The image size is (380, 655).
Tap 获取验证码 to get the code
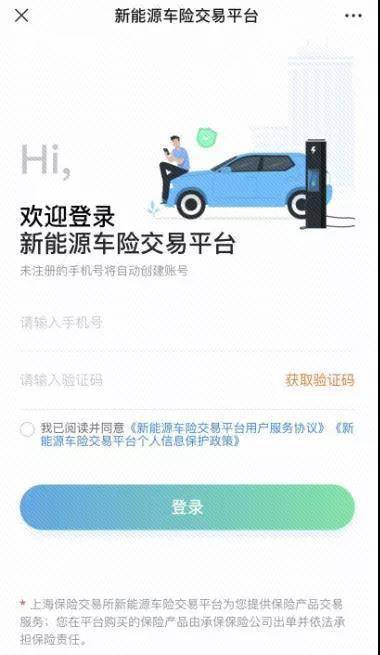pyautogui.click(x=320, y=380)
